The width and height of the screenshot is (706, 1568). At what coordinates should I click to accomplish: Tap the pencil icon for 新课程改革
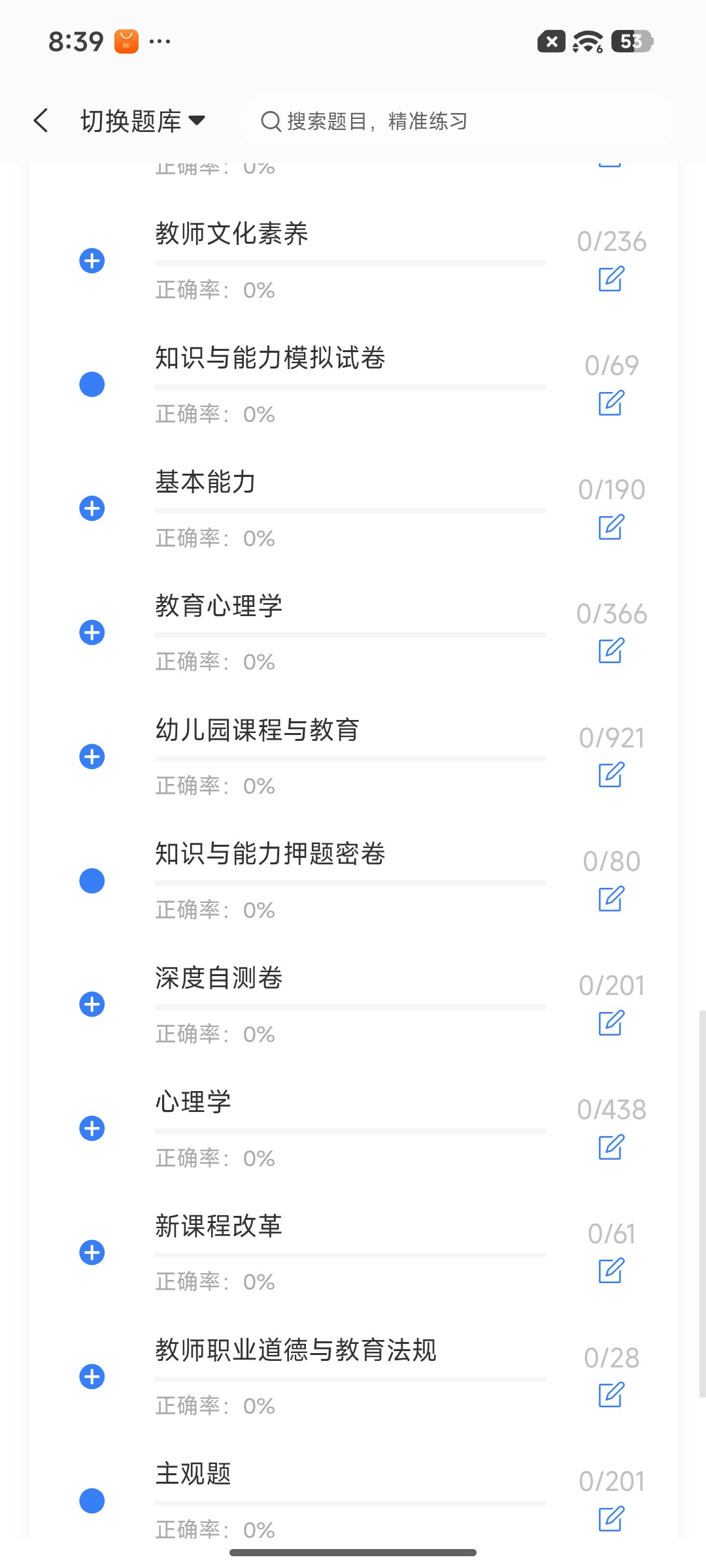611,1271
